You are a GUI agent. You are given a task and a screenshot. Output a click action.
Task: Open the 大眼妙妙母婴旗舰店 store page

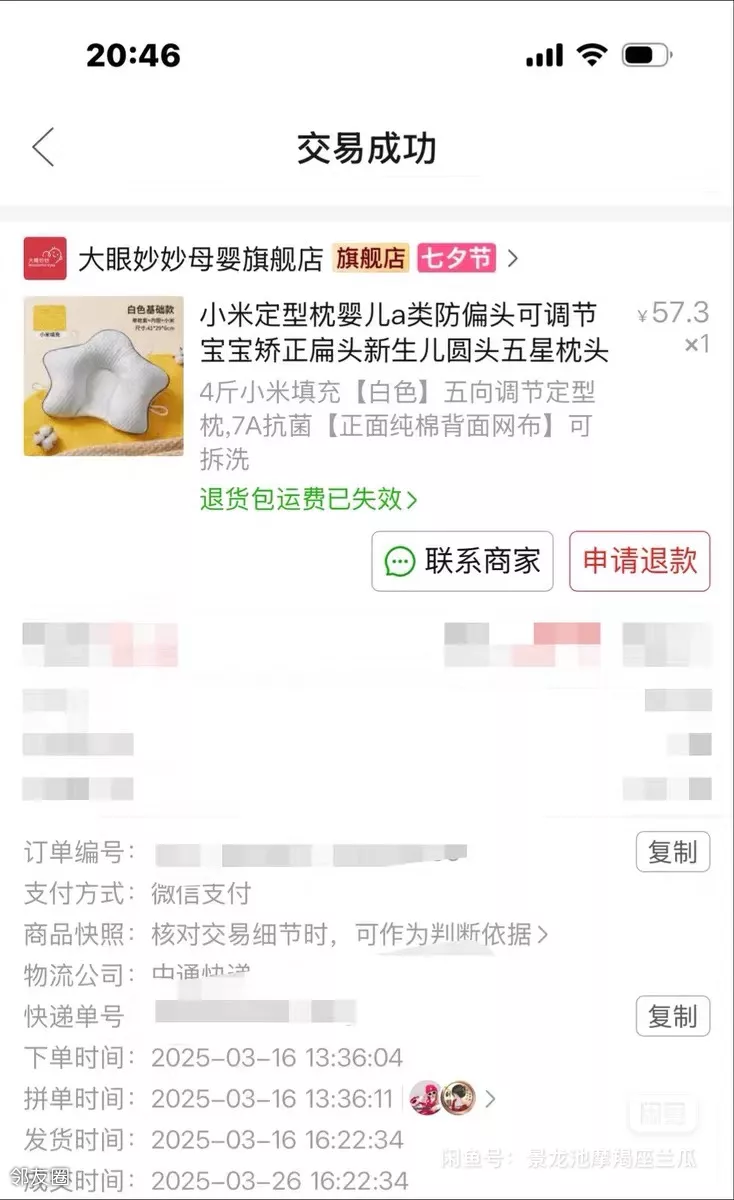(x=200, y=259)
